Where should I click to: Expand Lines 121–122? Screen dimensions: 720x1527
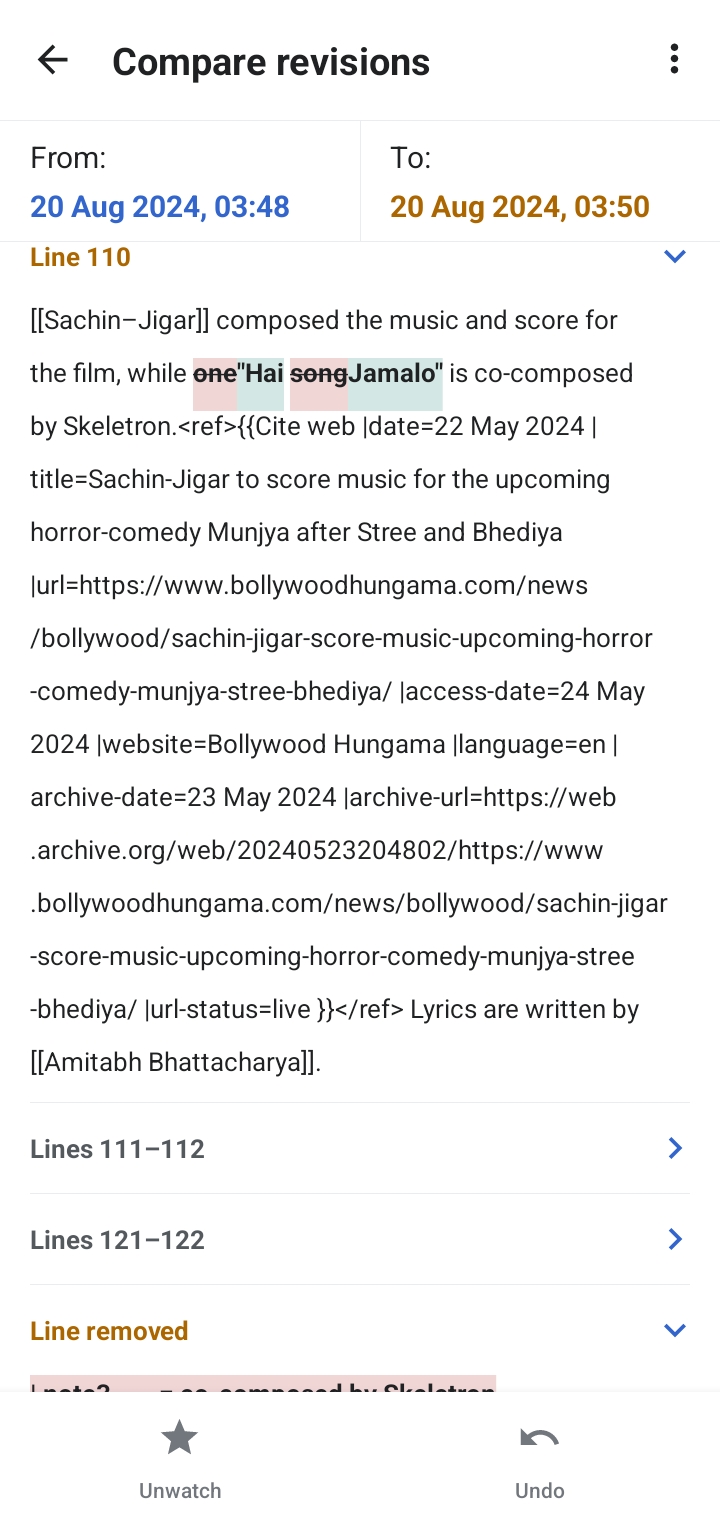pos(360,1240)
